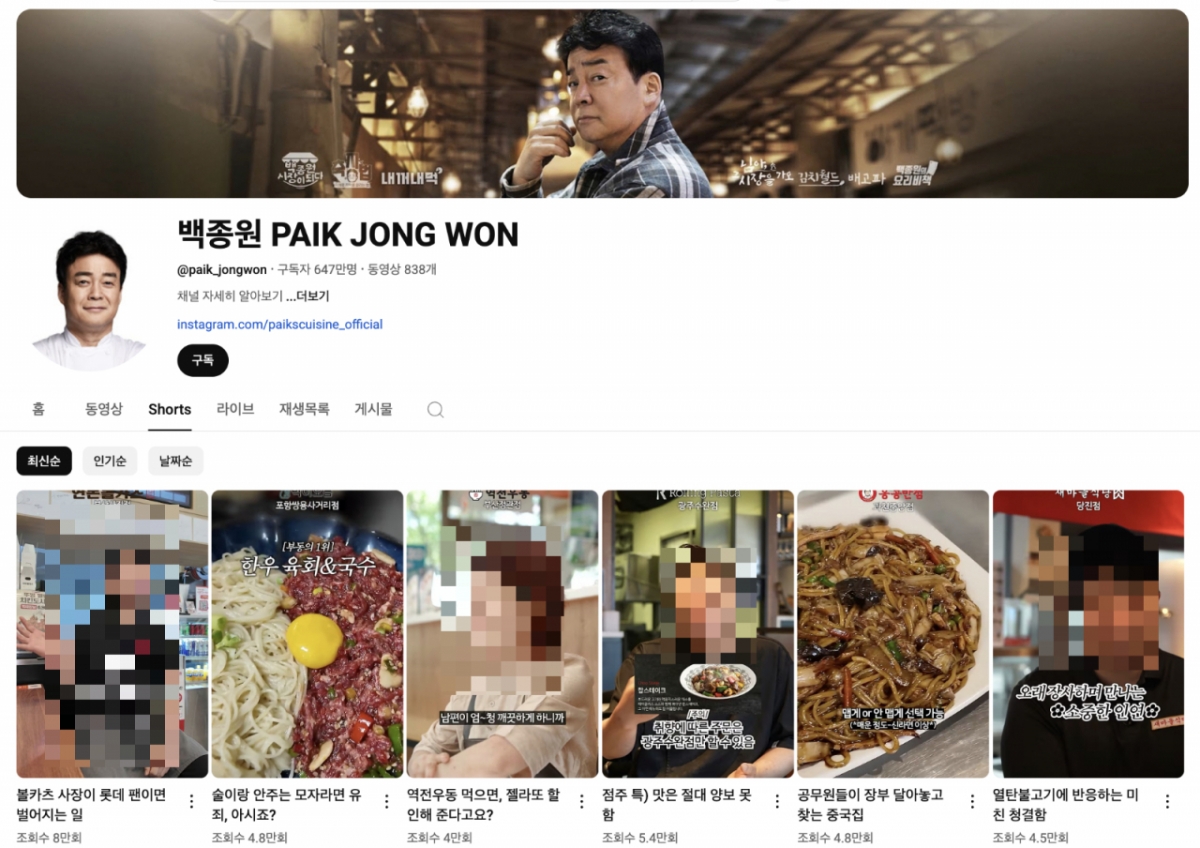Play the 볼카츠 사장이 롯데 팬이면 Short
The height and width of the screenshot is (848, 1200).
pos(112,634)
